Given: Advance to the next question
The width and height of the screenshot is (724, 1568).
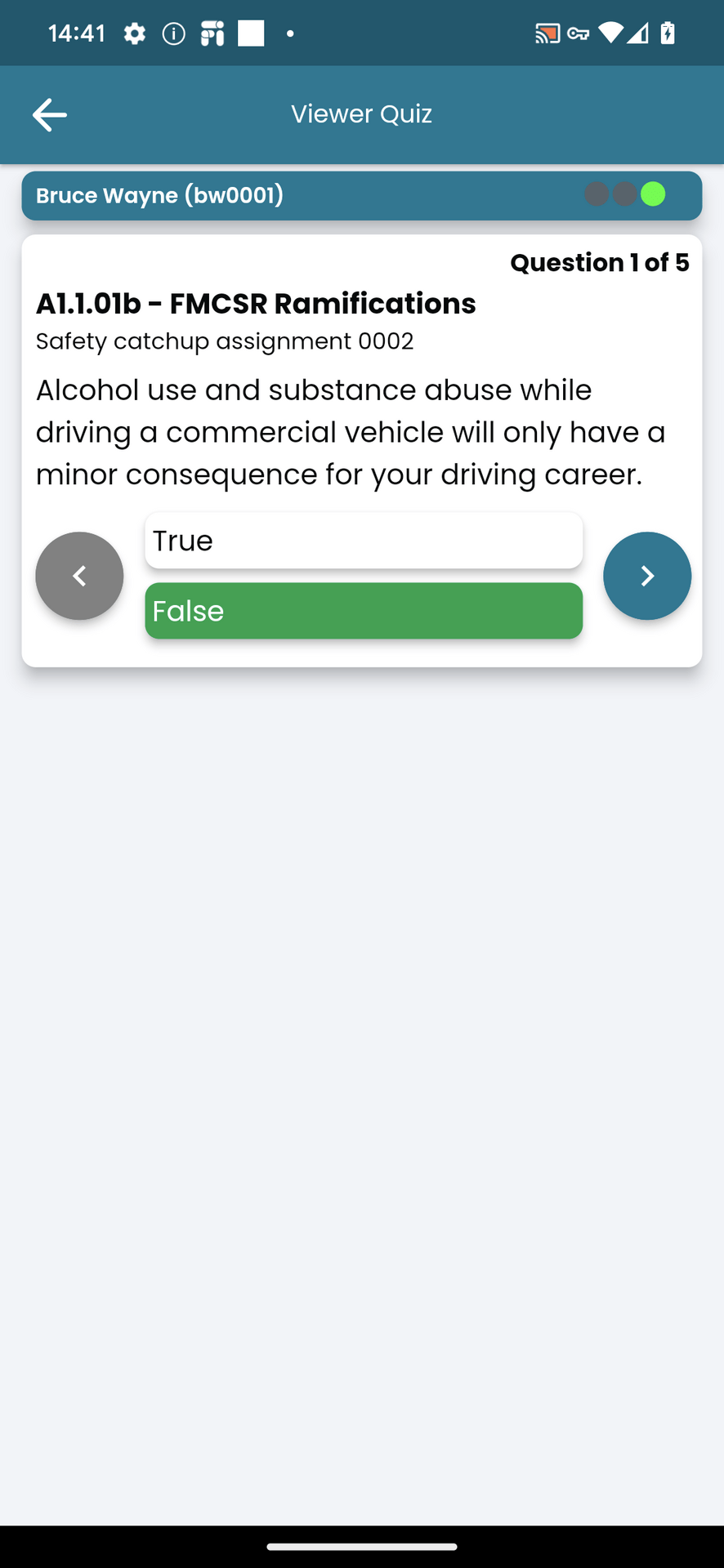Looking at the screenshot, I should [646, 576].
